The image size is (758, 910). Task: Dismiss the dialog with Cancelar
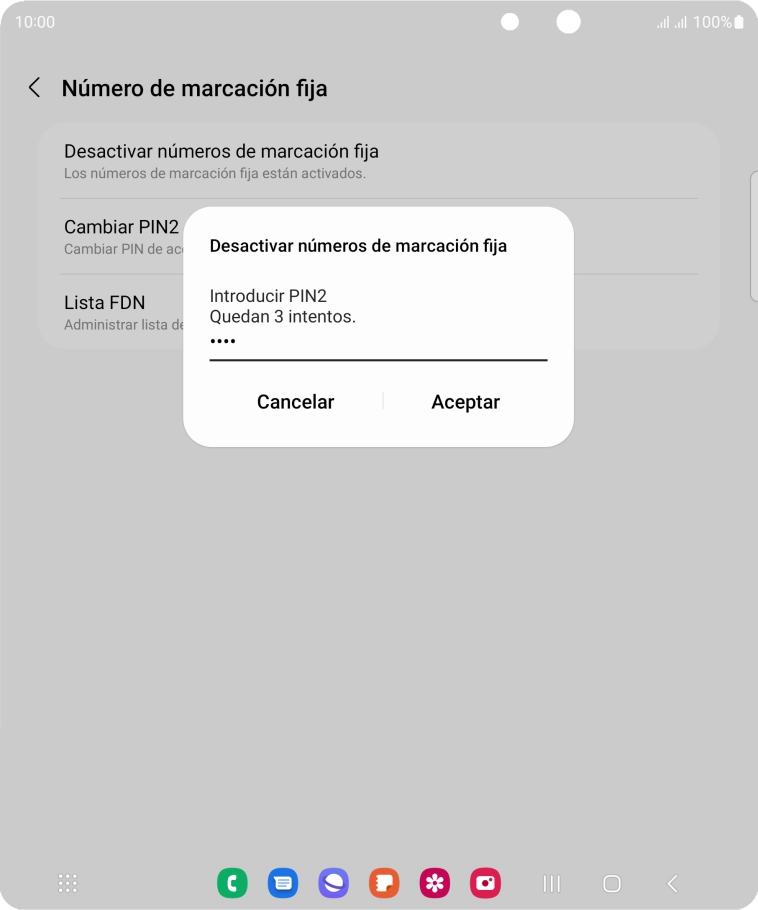coord(295,401)
